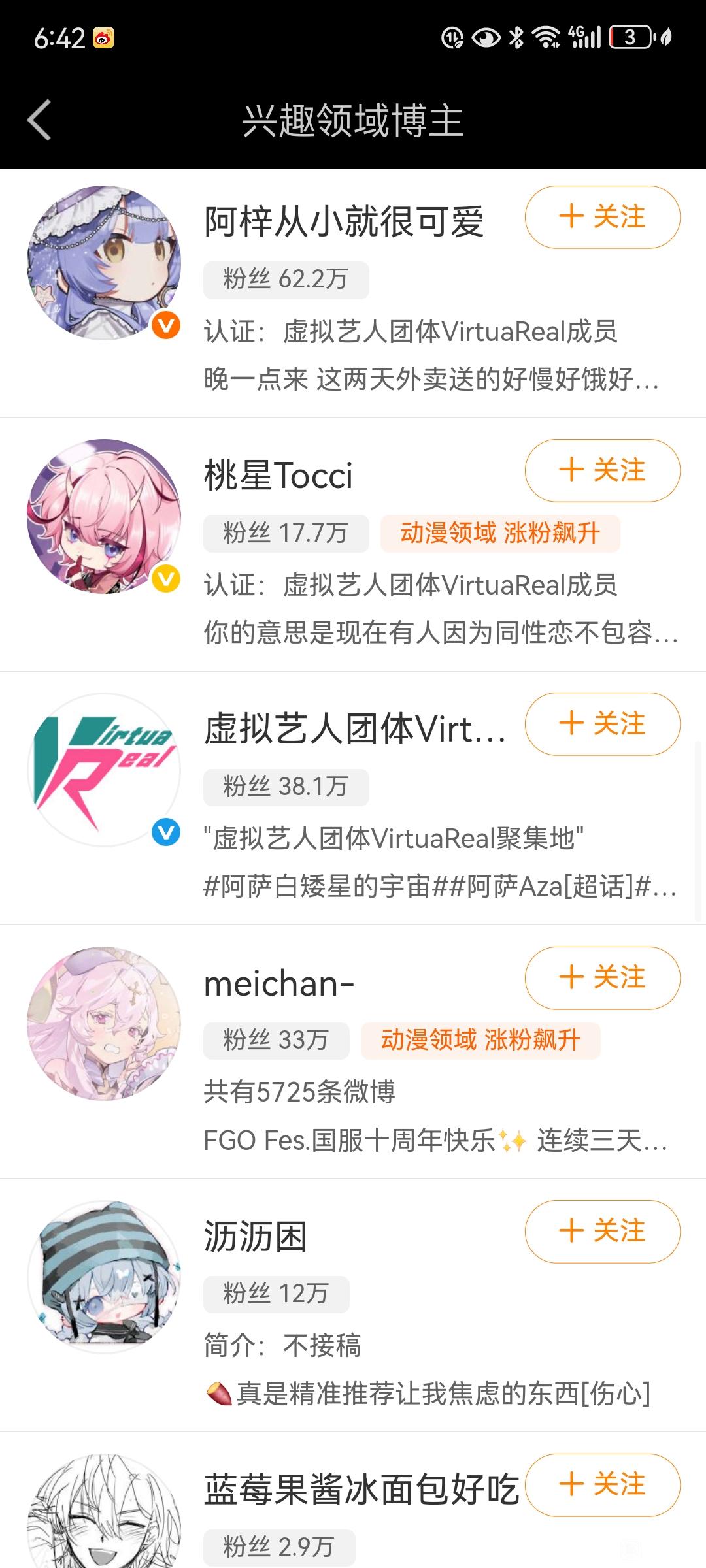Open 沥沥困's profile row

[353, 1305]
